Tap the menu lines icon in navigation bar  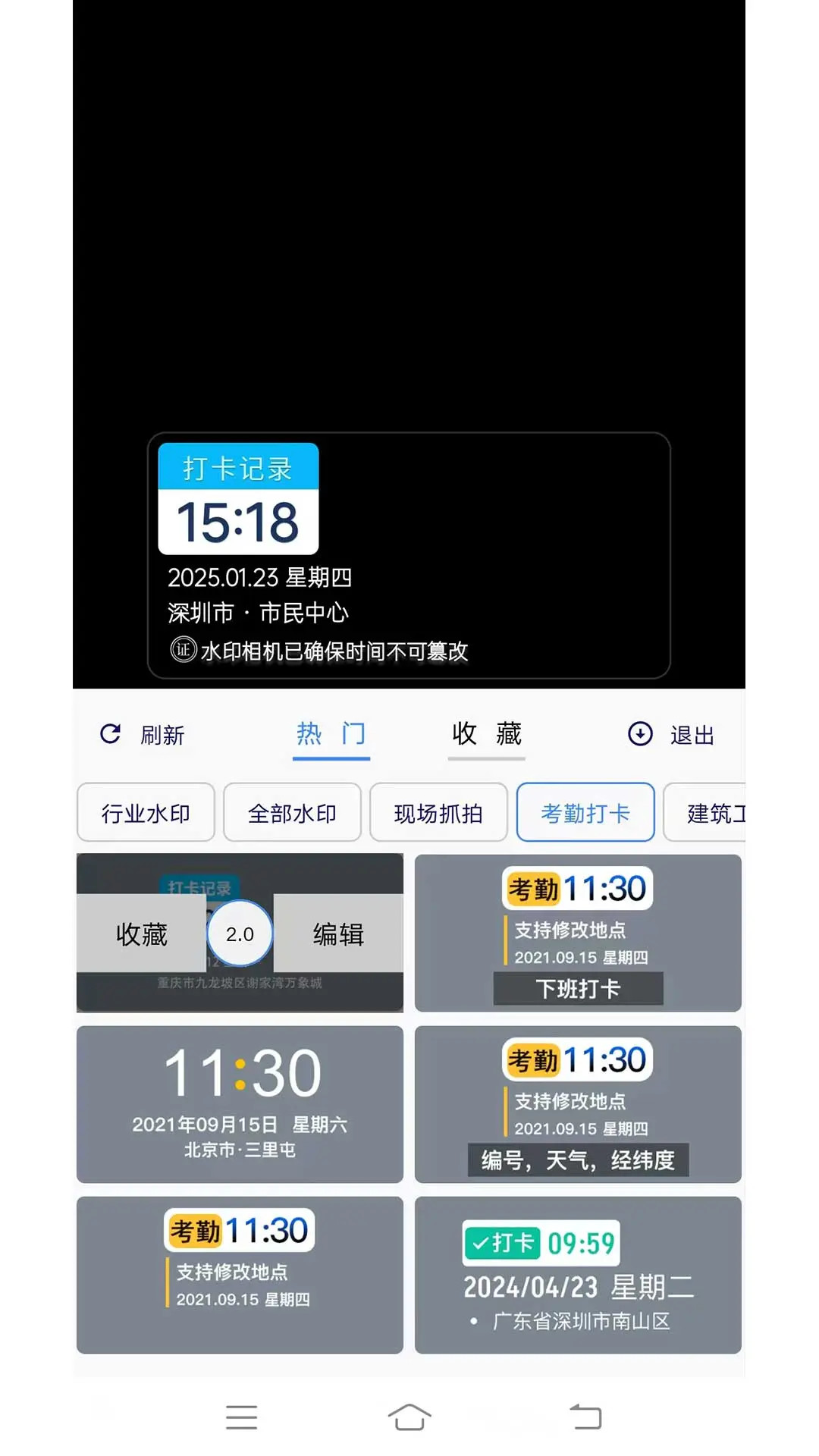(x=241, y=1417)
